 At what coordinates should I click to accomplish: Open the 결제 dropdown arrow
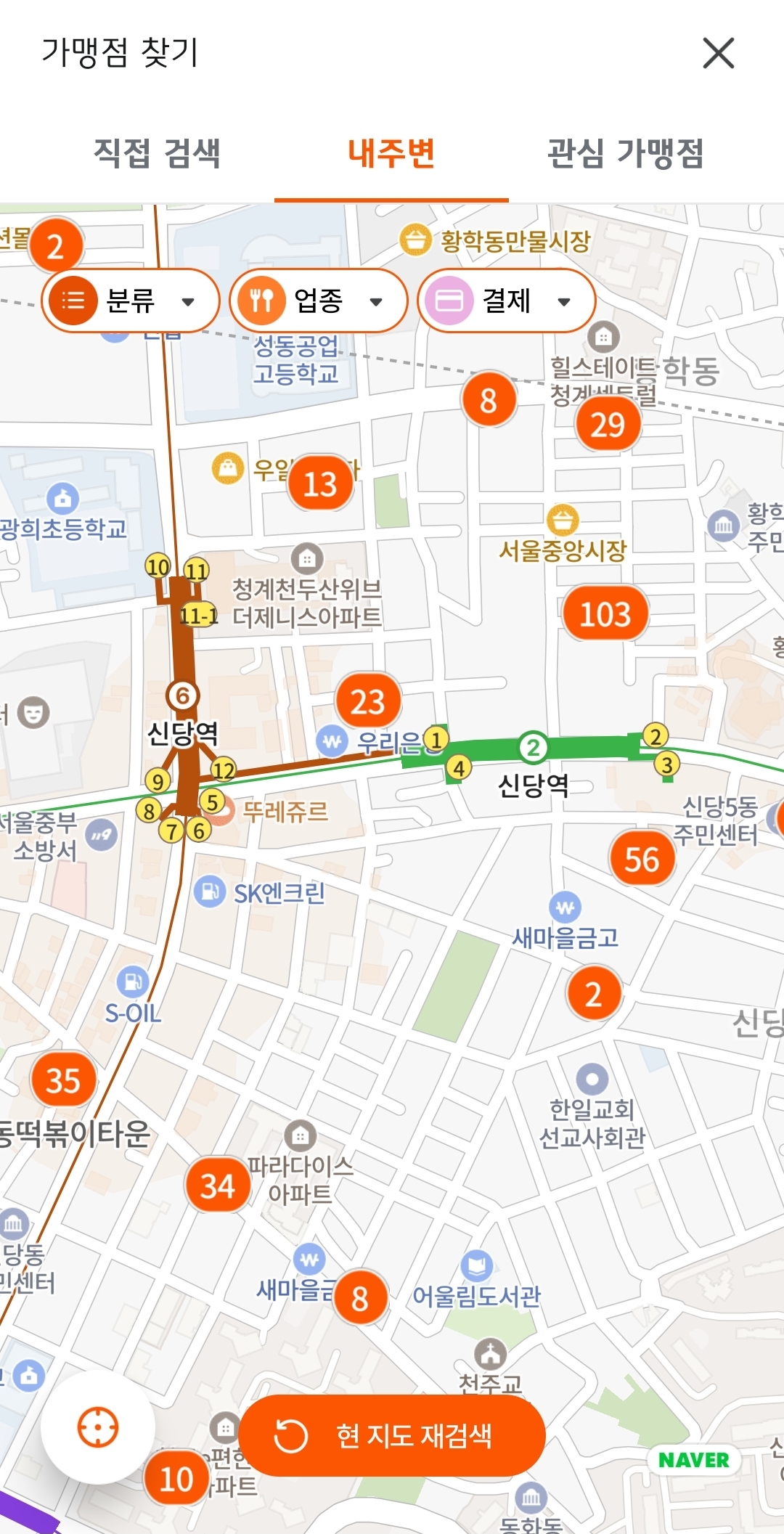tap(565, 301)
